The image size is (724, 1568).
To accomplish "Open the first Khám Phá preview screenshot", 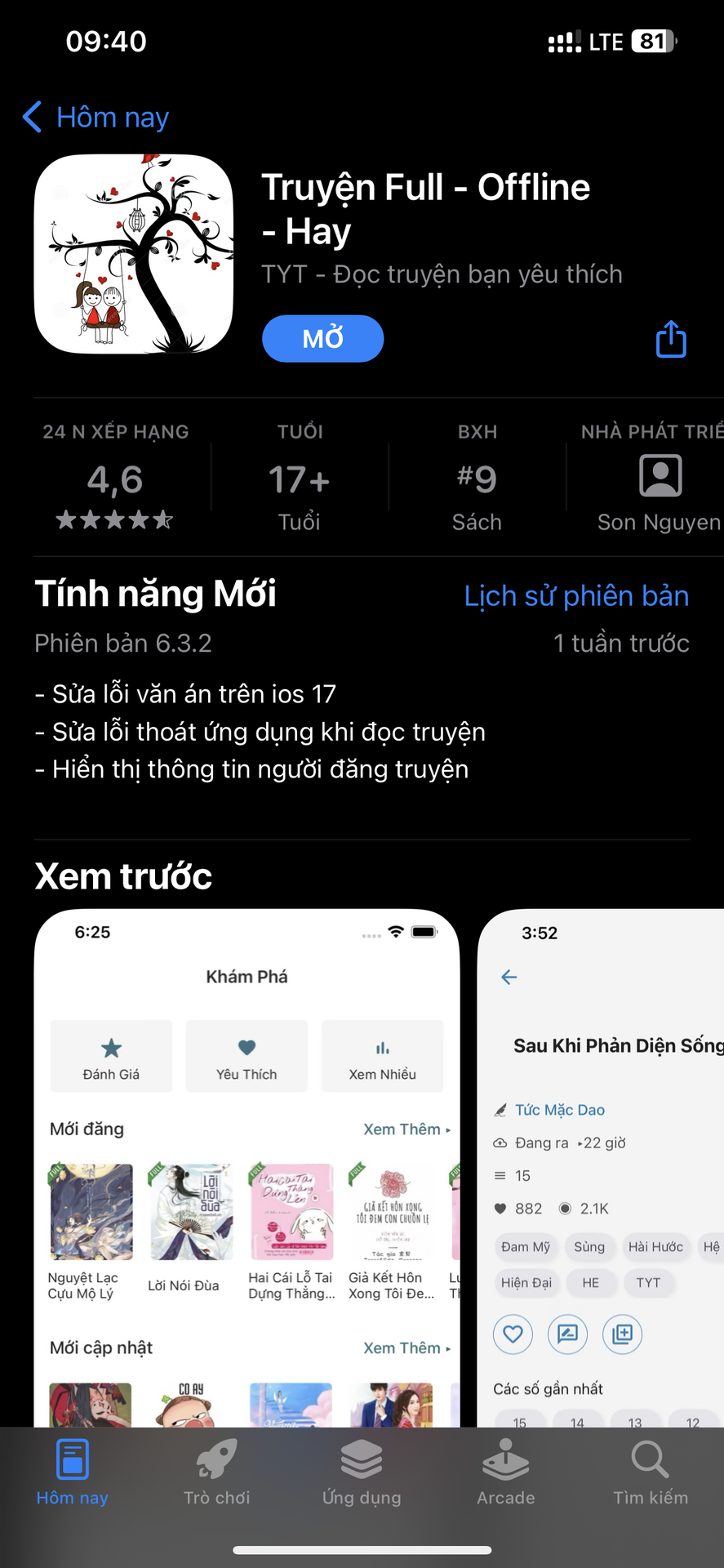I will click(x=247, y=1168).
